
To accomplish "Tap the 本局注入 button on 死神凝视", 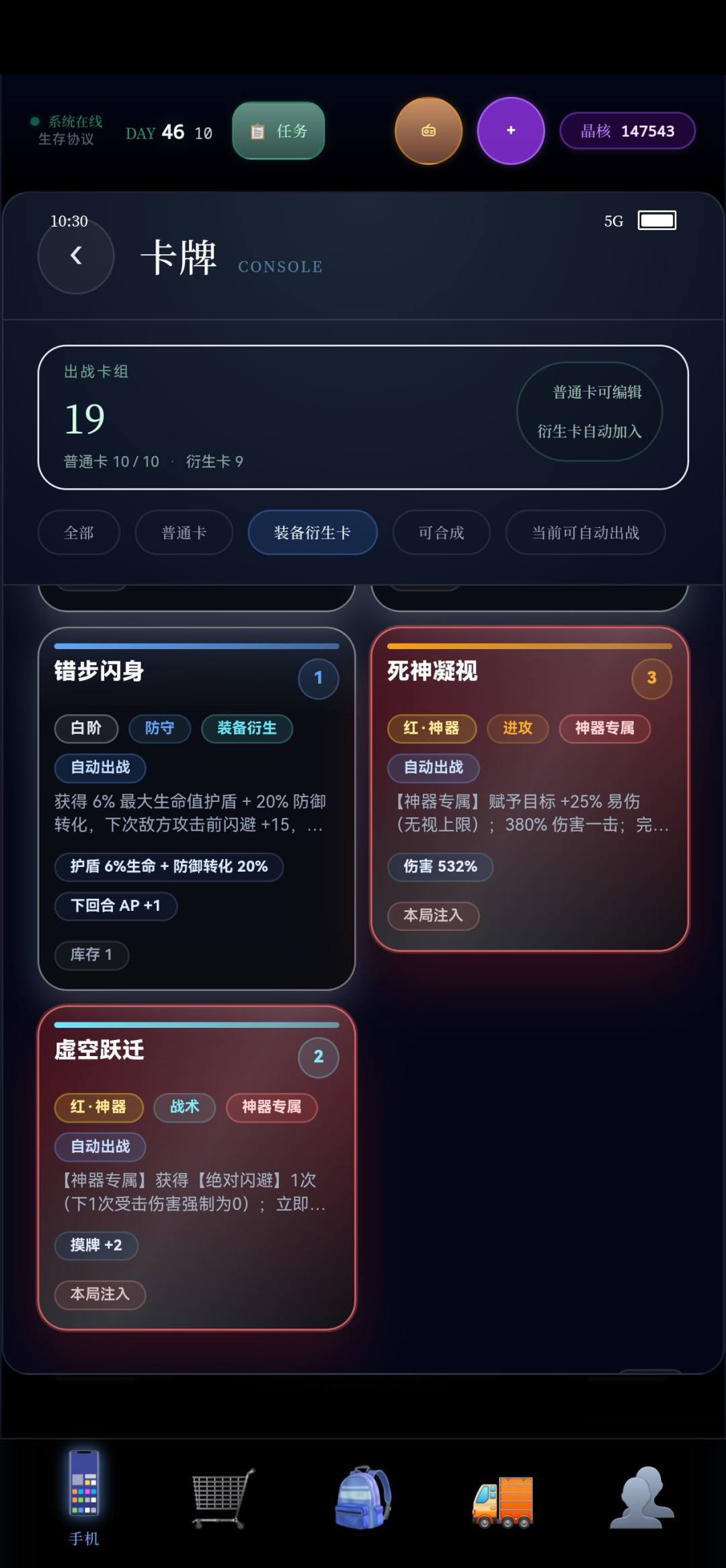I will tap(432, 916).
